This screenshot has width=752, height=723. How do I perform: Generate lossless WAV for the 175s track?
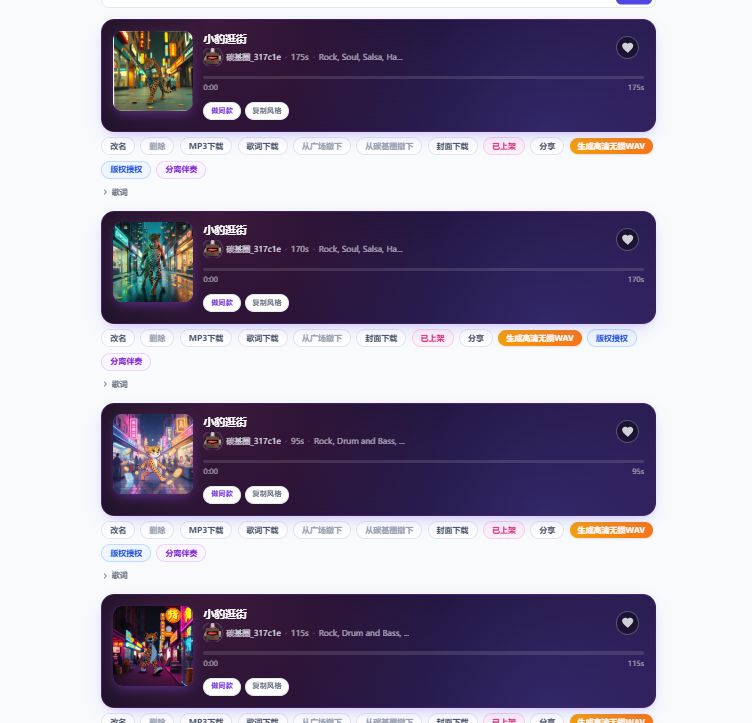click(611, 146)
